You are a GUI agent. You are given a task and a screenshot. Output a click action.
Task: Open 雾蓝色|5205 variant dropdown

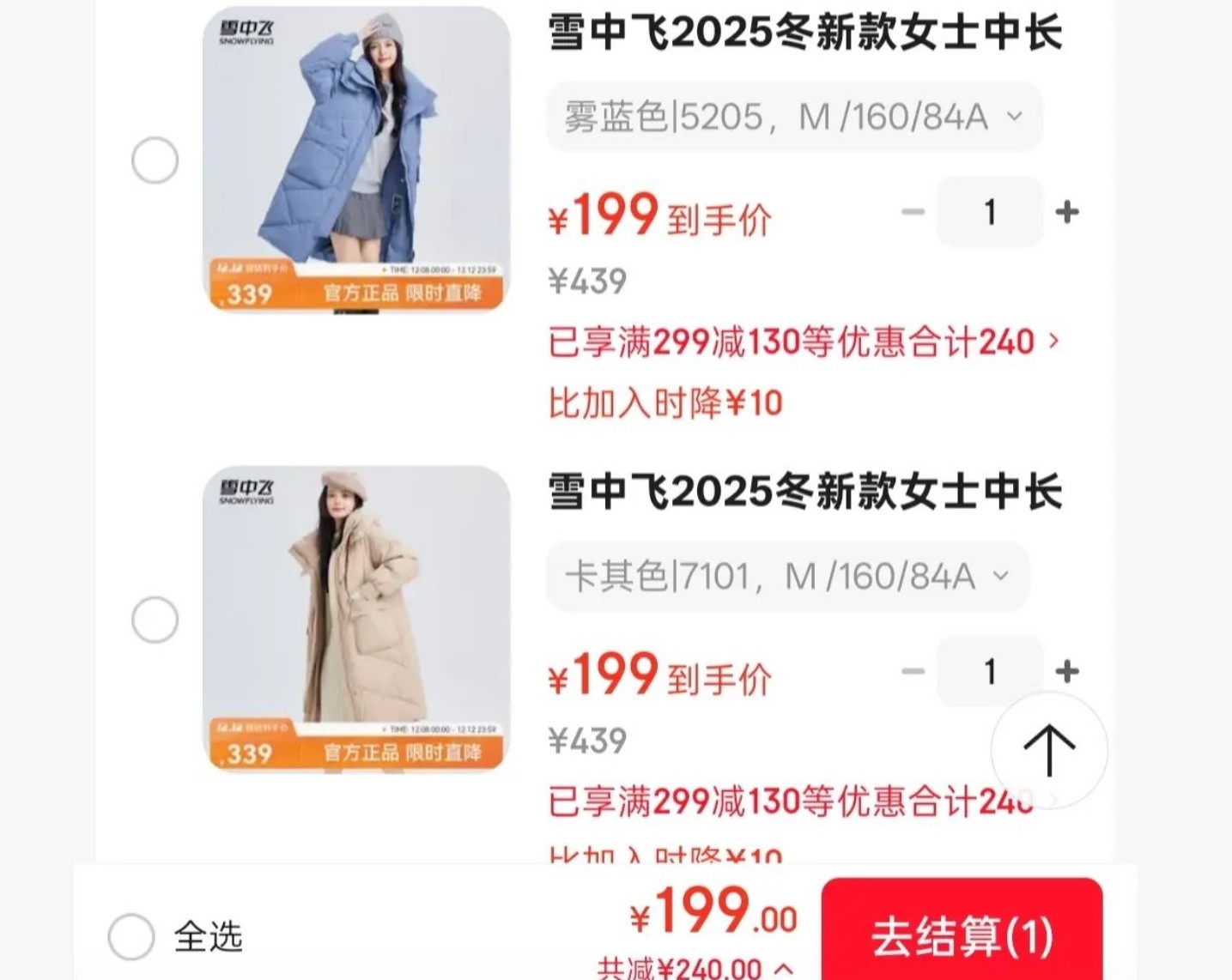(x=794, y=117)
